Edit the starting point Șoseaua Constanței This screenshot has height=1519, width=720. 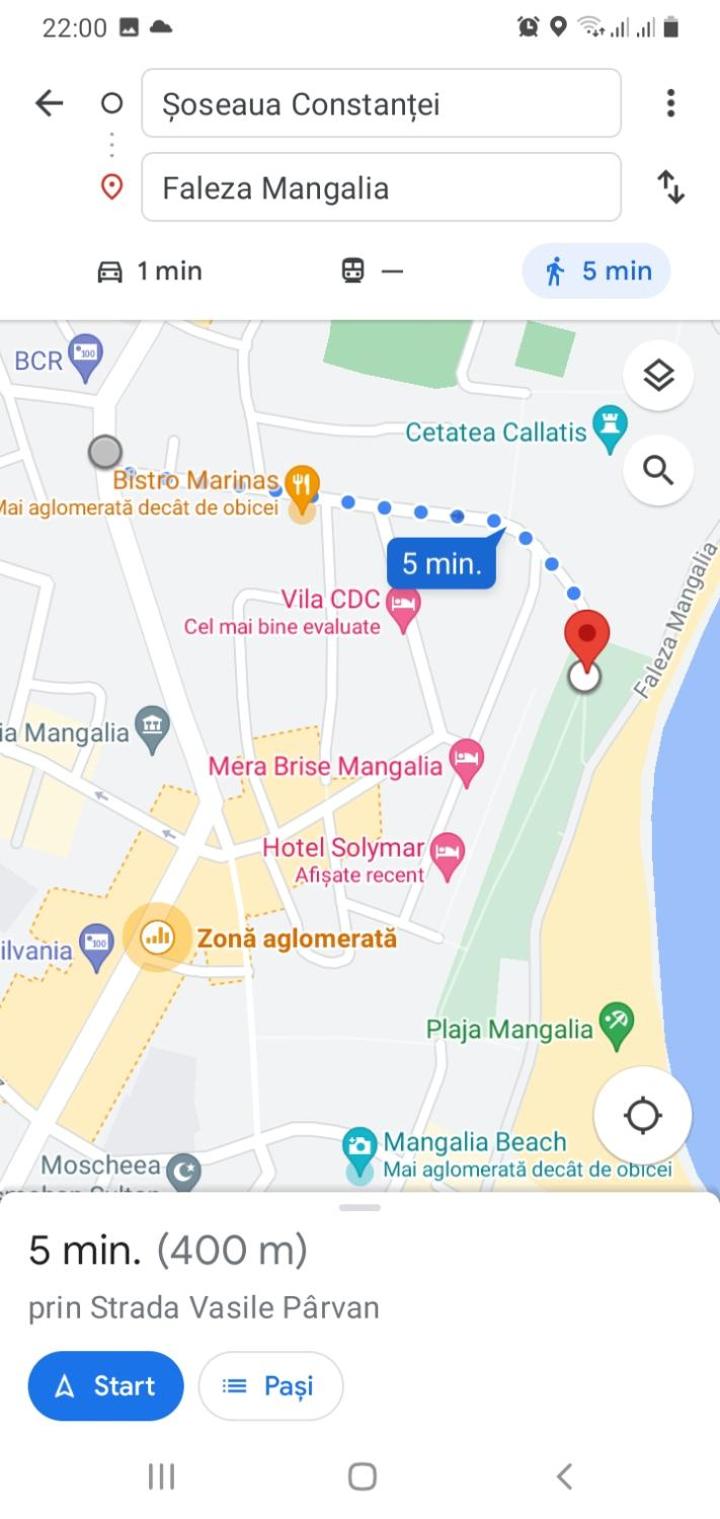pos(381,103)
